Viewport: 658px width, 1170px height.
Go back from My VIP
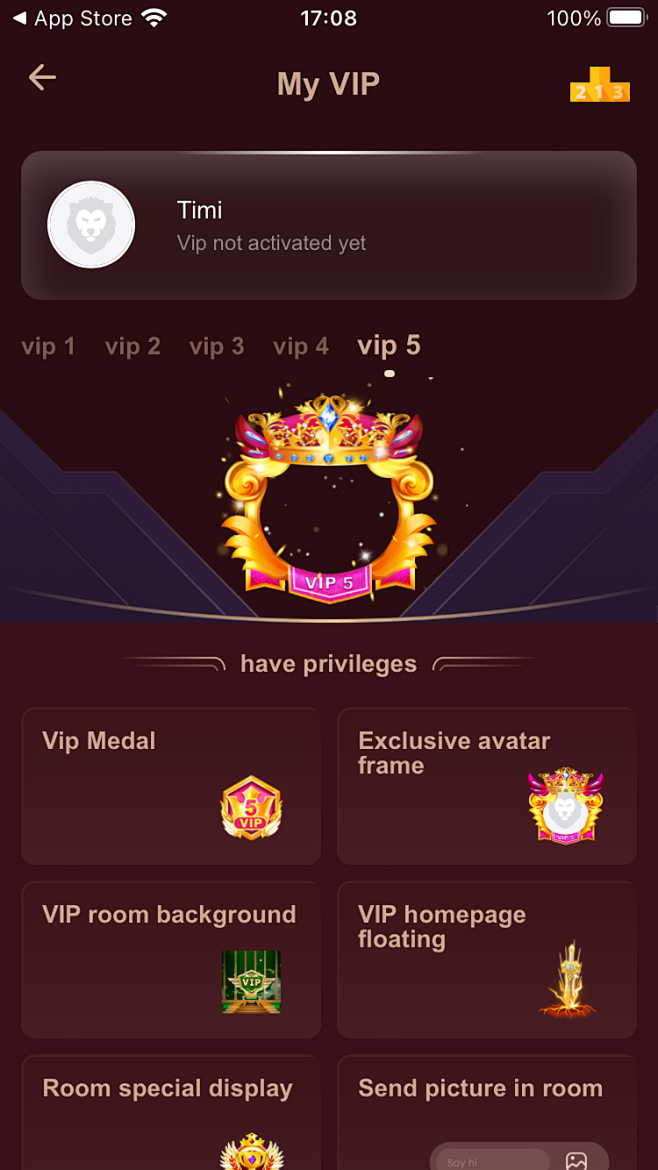(x=42, y=78)
